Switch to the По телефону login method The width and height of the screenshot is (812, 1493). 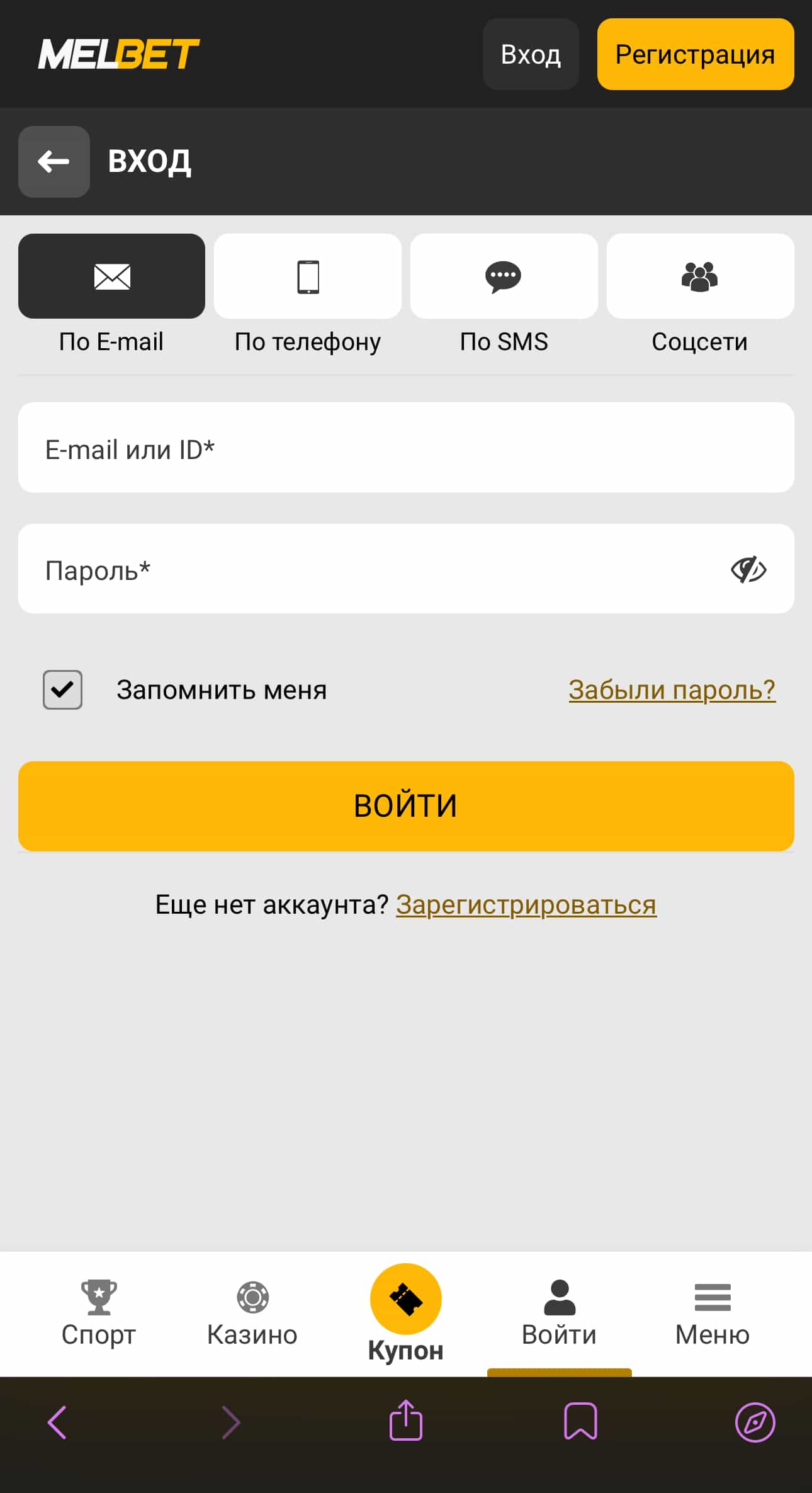(x=308, y=276)
